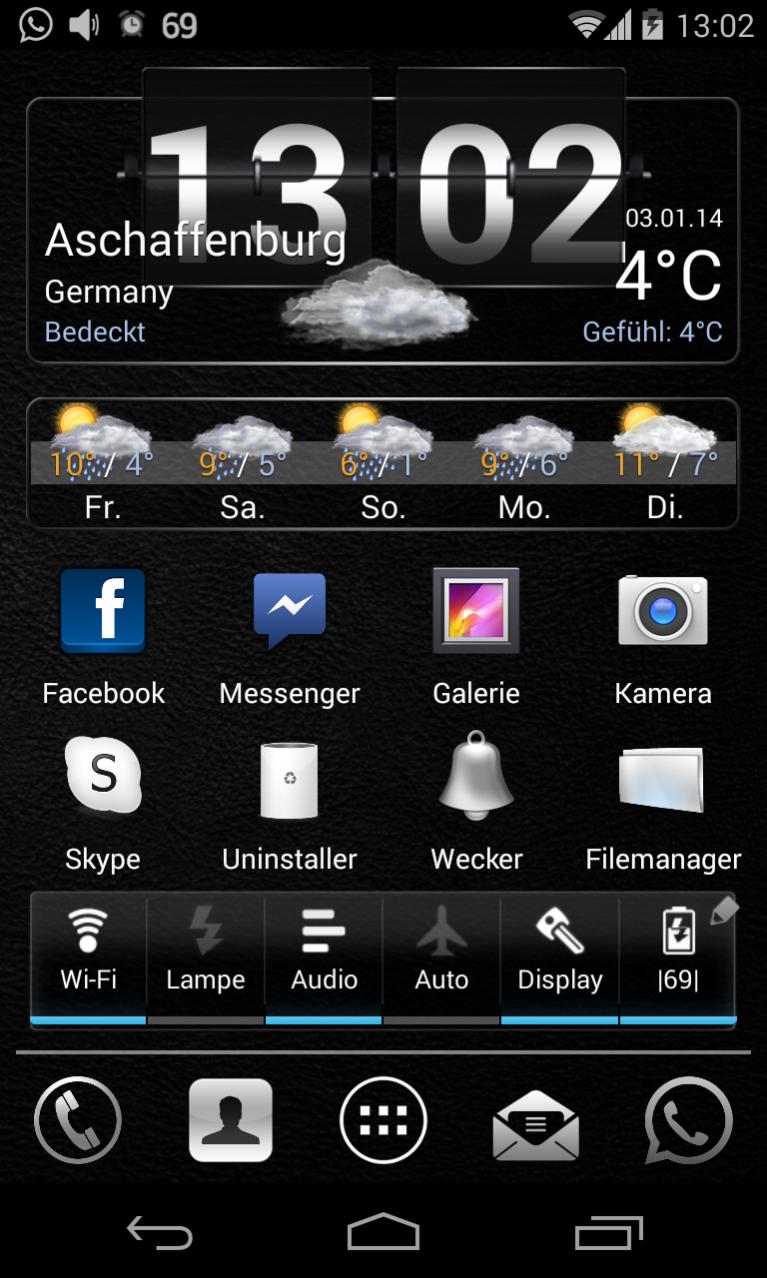This screenshot has height=1278, width=767.
Task: Tap the system back button
Action: (x=159, y=1233)
